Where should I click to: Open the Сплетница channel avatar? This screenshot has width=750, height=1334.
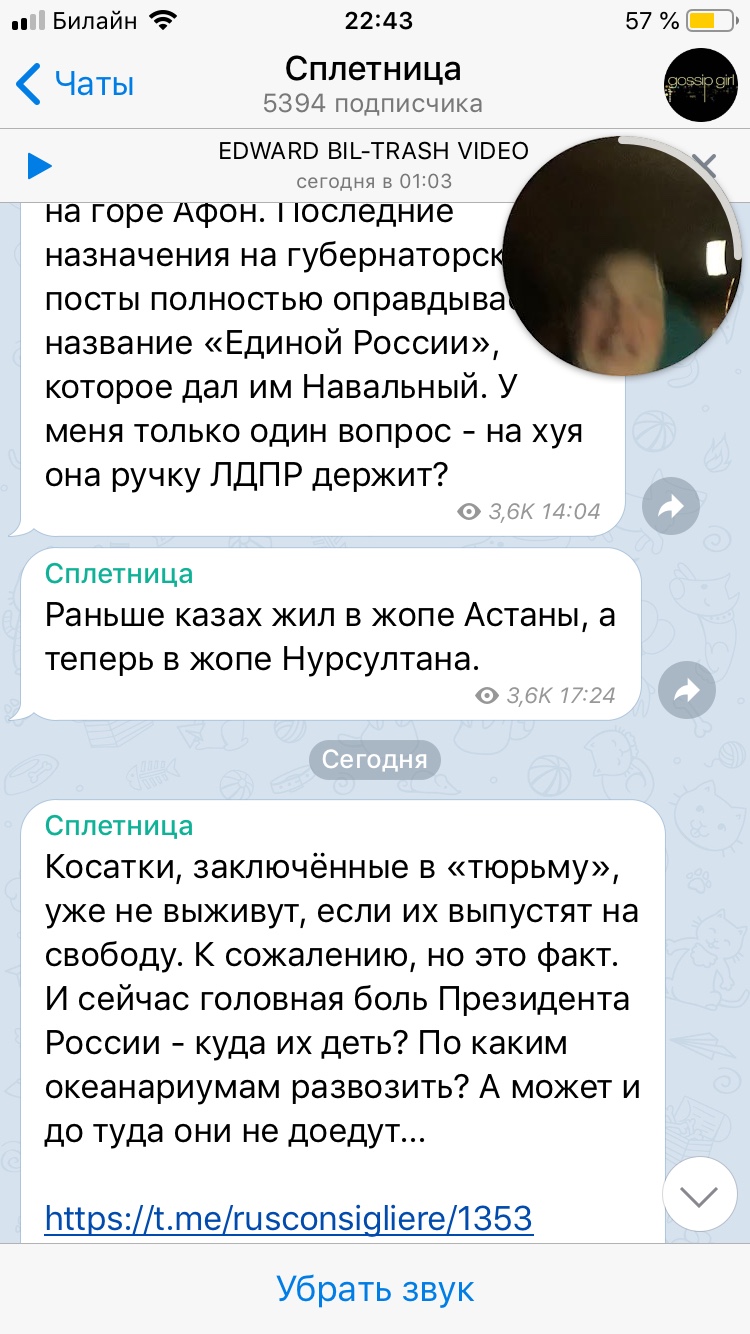[701, 85]
